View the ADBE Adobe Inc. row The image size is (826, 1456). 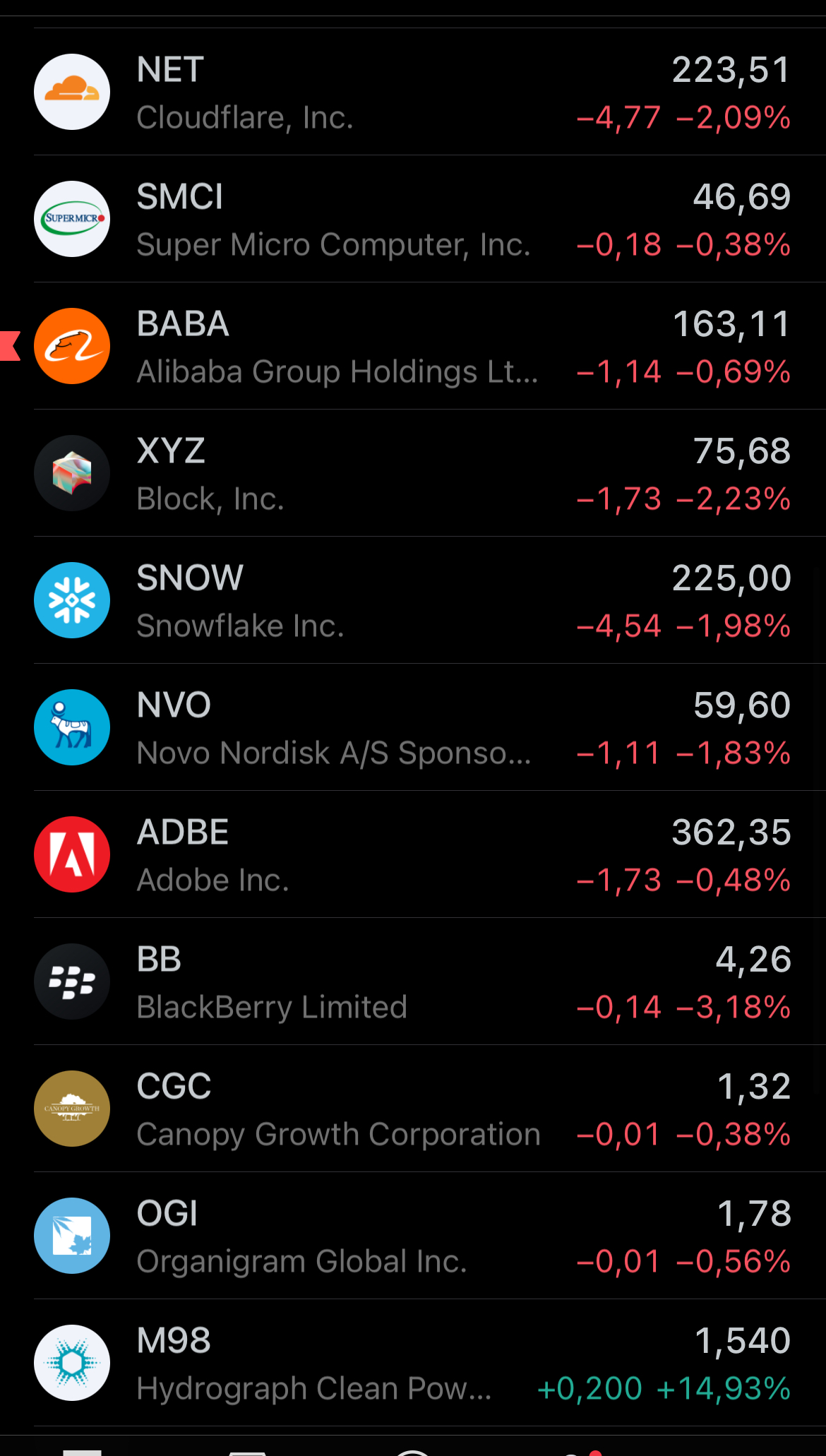(413, 854)
